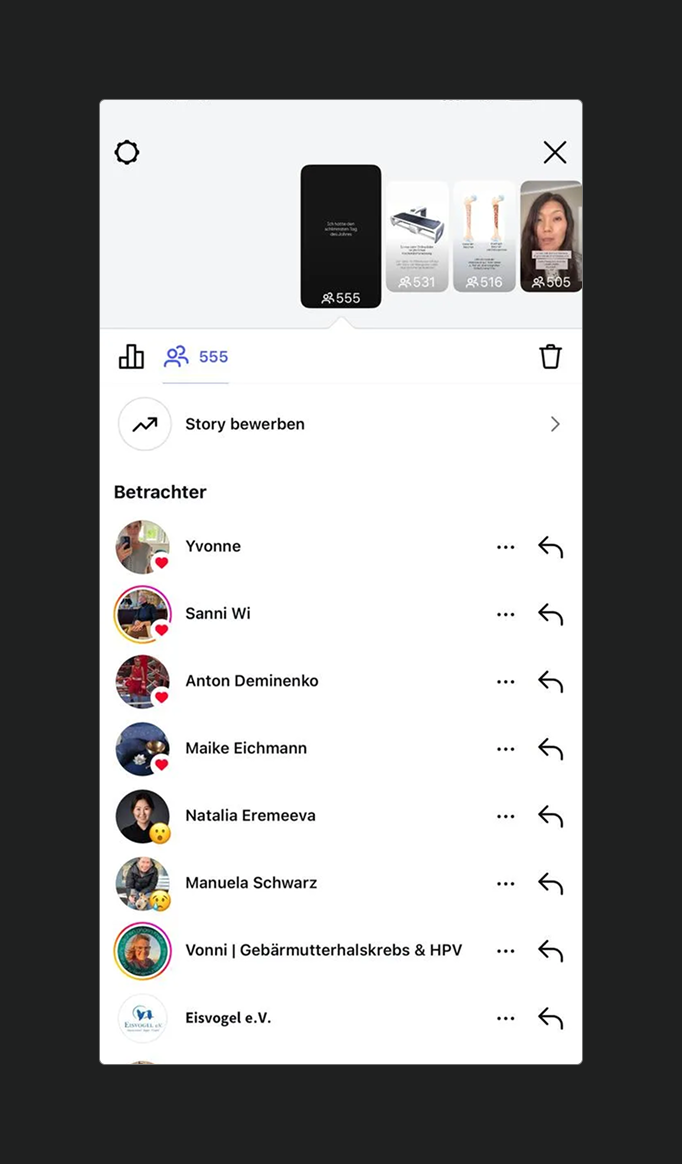The image size is (682, 1164).
Task: Open more options for Vonni | Gebärmutterhalskrebs & HPV
Action: tap(506, 951)
